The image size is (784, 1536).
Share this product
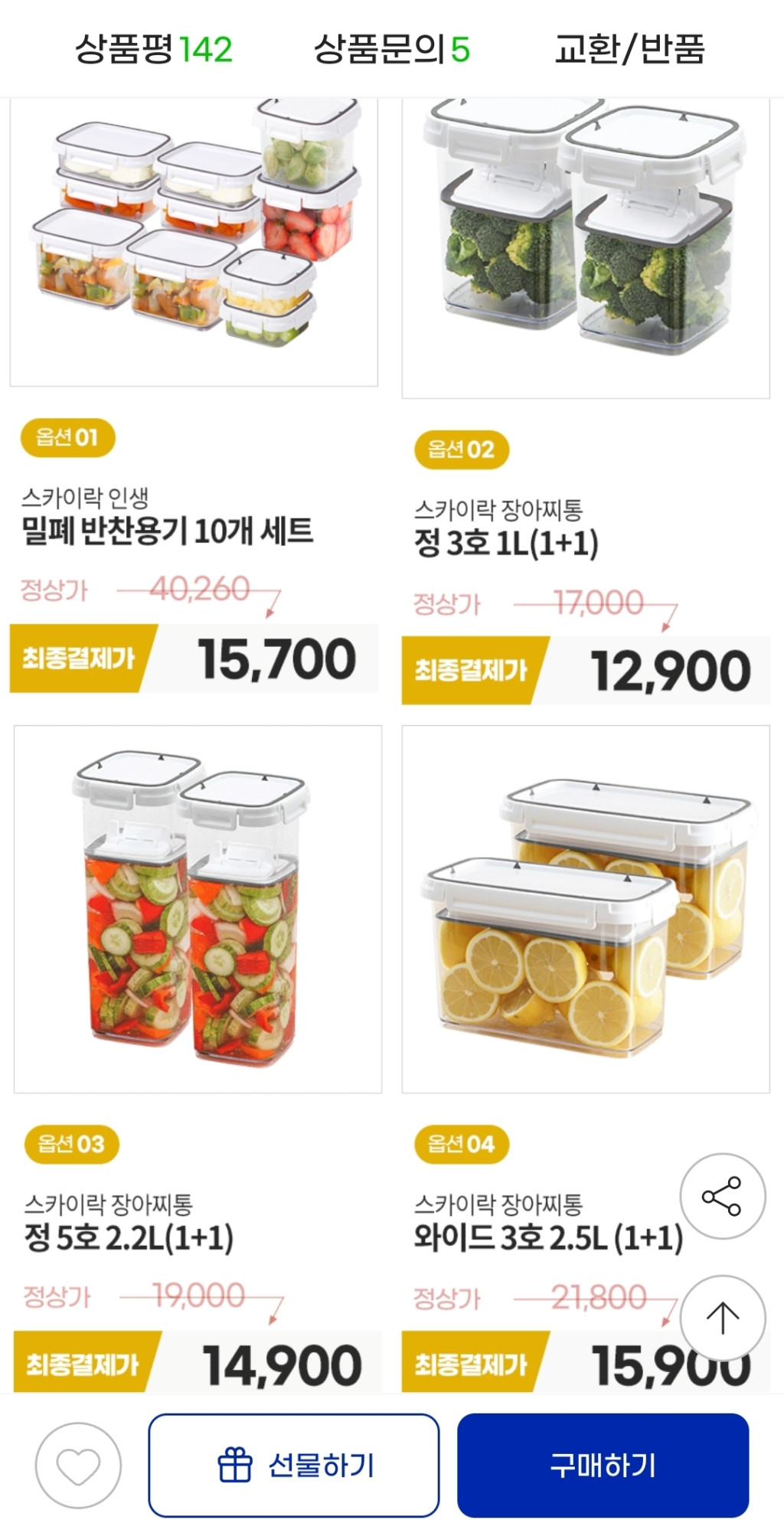click(x=722, y=1196)
